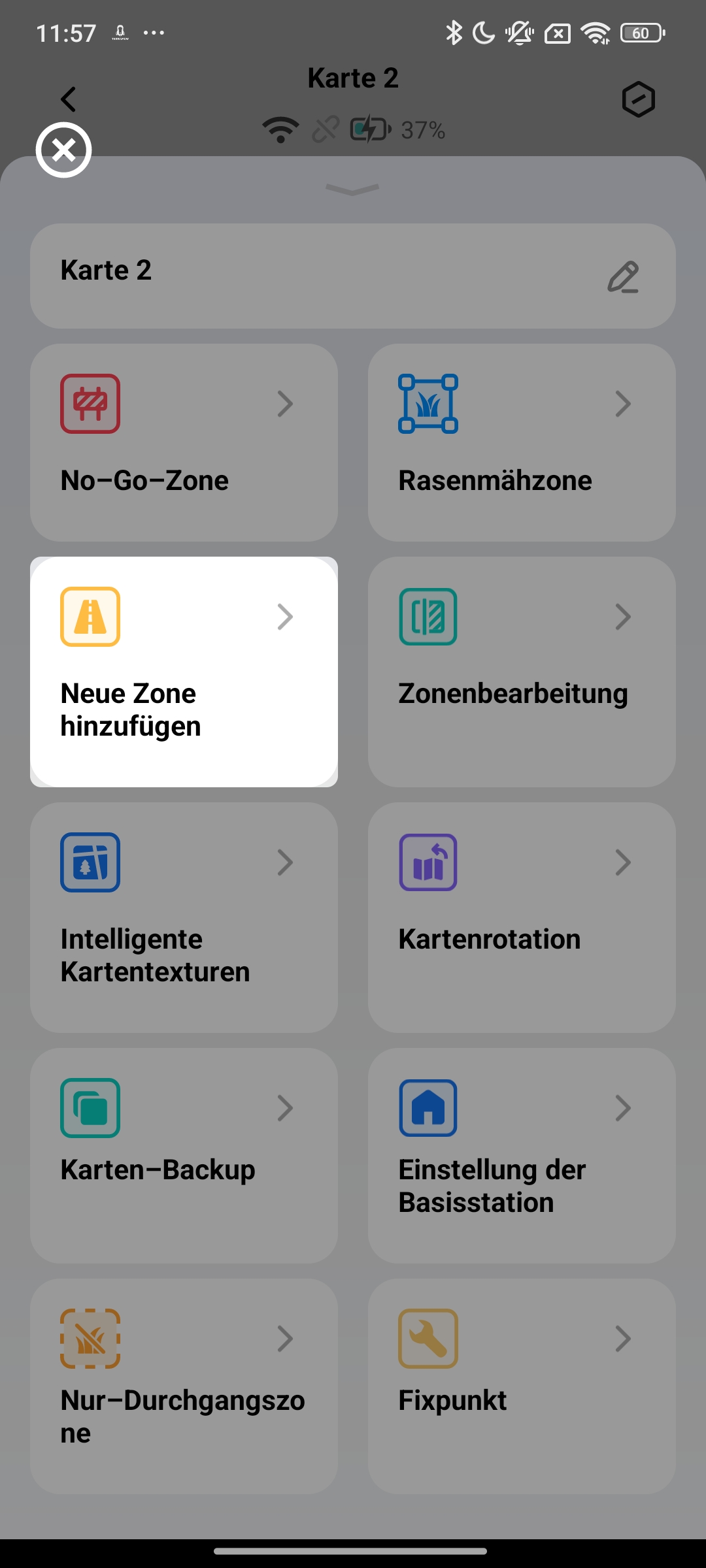
Task: Open Karten-Backup
Action: pyautogui.click(x=184, y=1155)
